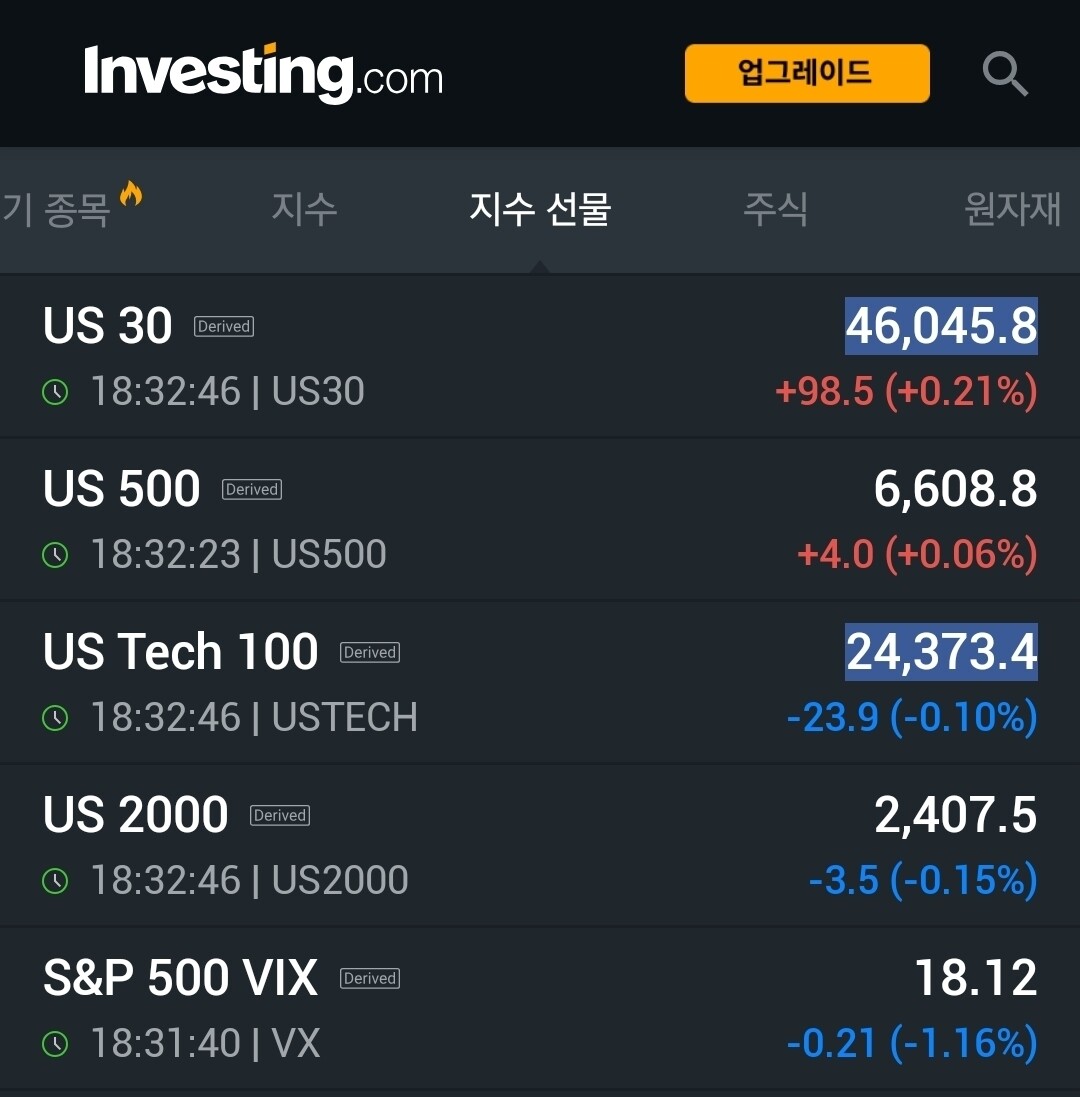
Task: Switch to the 지수 tab
Action: coord(304,209)
